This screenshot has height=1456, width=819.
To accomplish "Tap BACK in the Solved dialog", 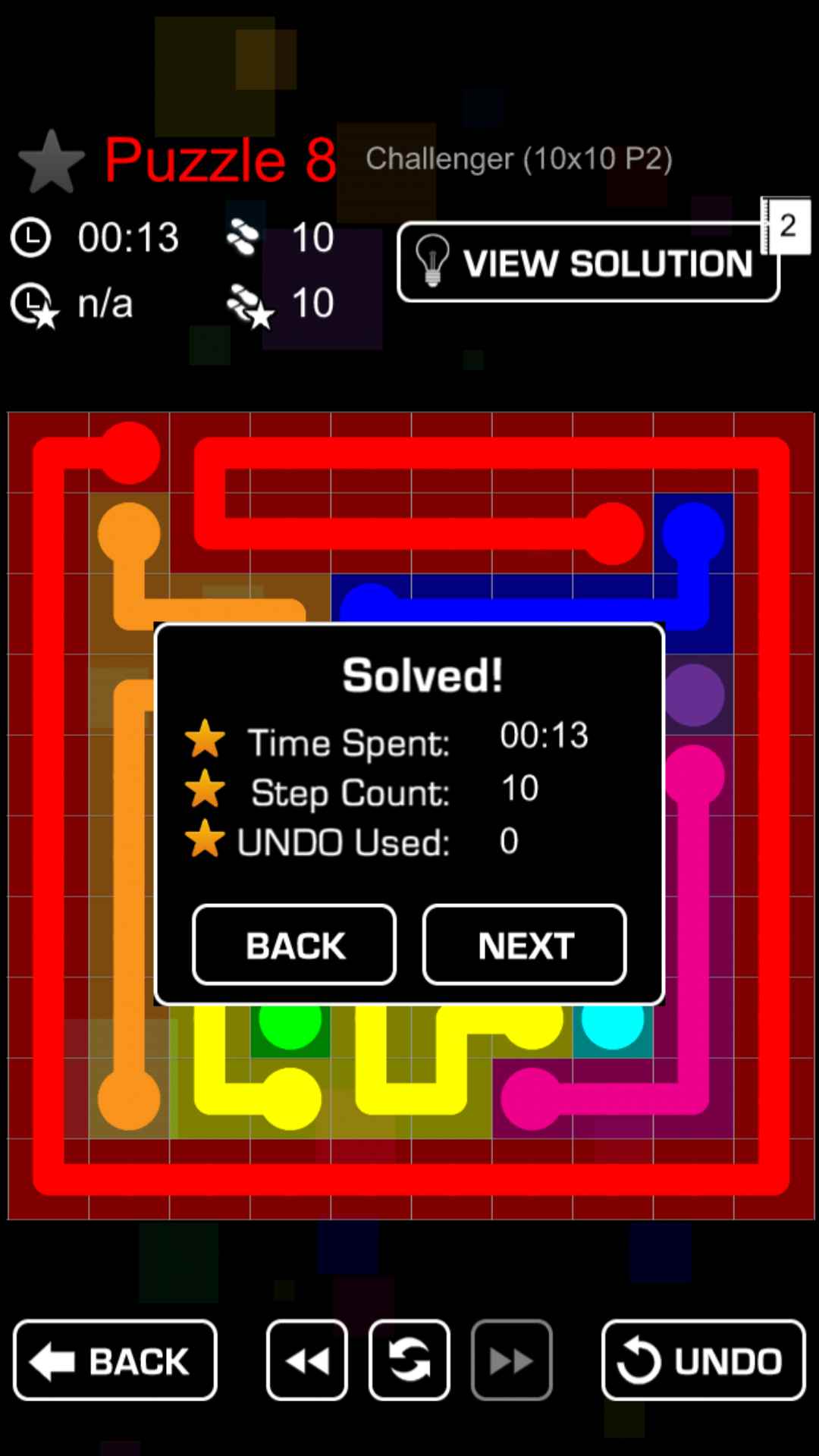I will coord(294,945).
